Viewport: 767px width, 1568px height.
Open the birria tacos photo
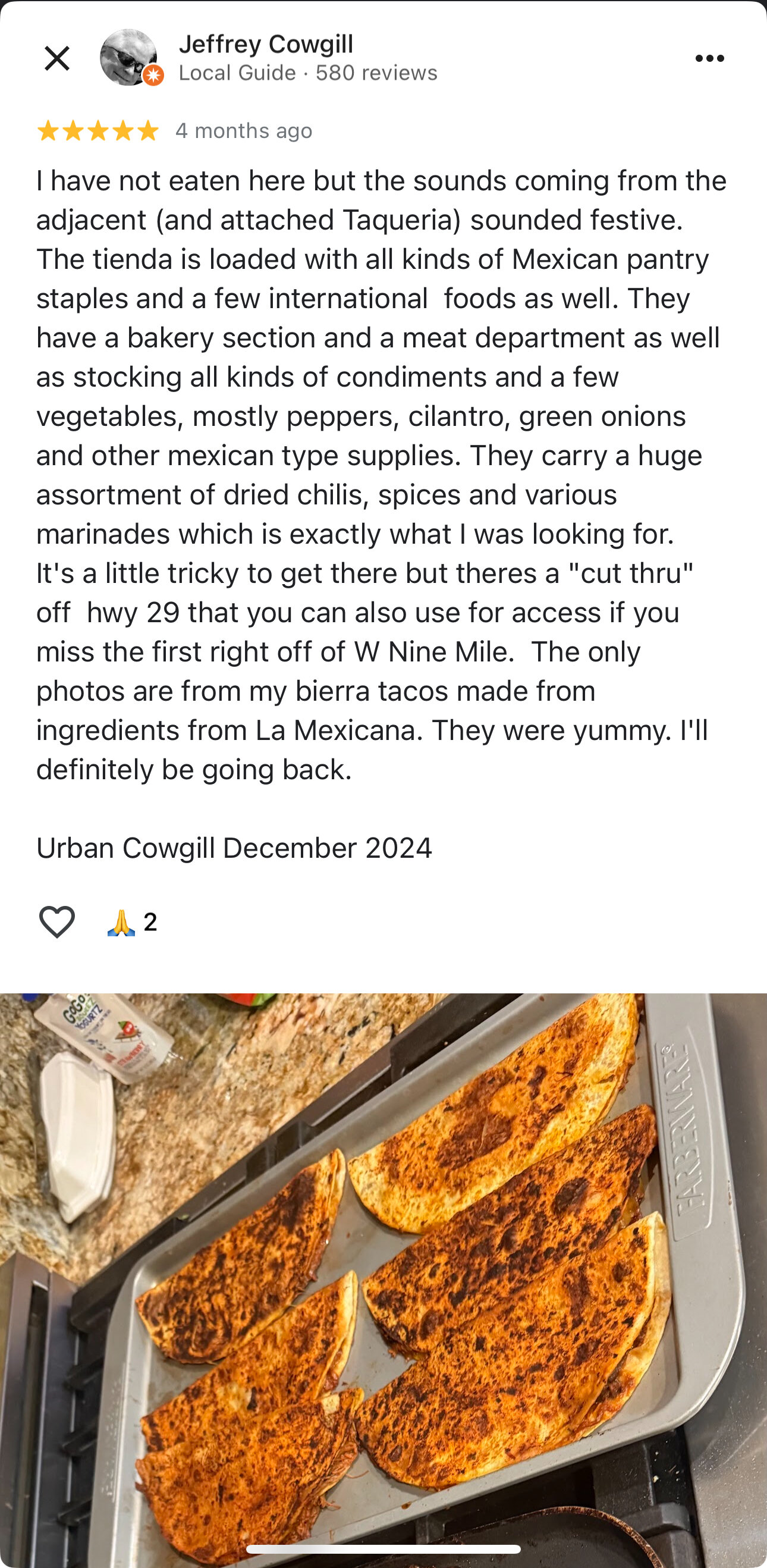383,1281
